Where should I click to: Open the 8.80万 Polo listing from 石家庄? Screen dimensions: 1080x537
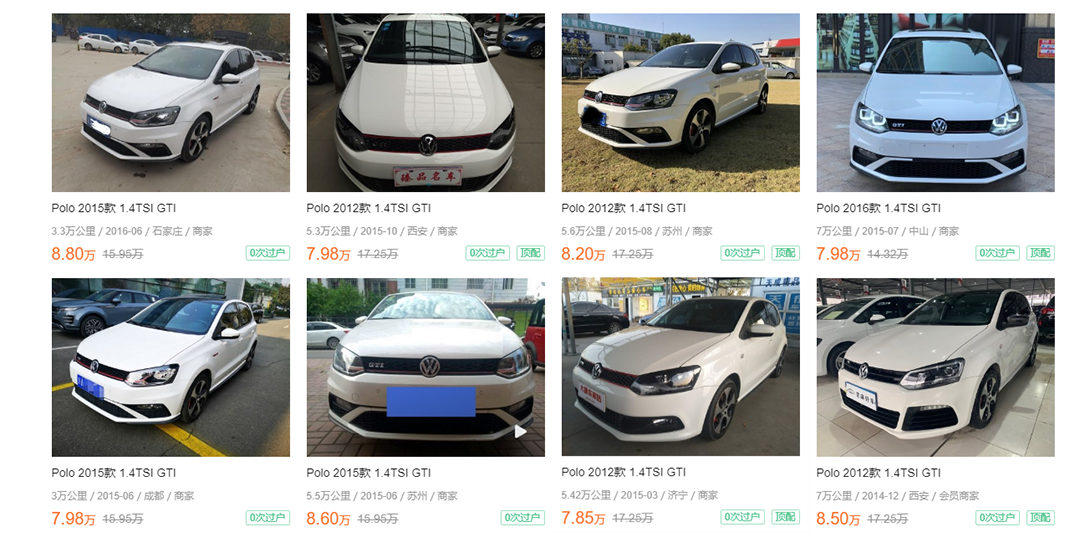pyautogui.click(x=170, y=103)
